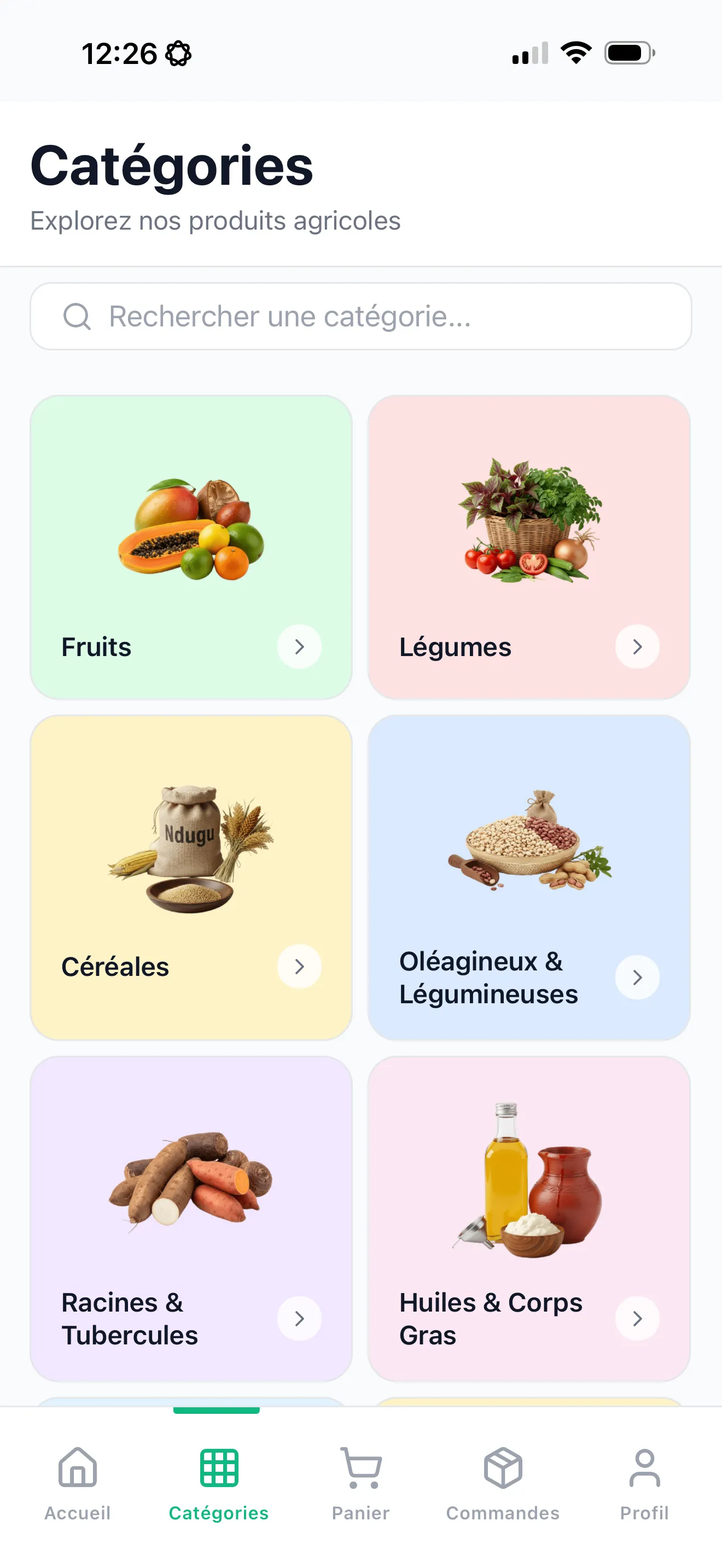722x1568 pixels.
Task: Open the Commandes tab
Action: (x=503, y=1483)
